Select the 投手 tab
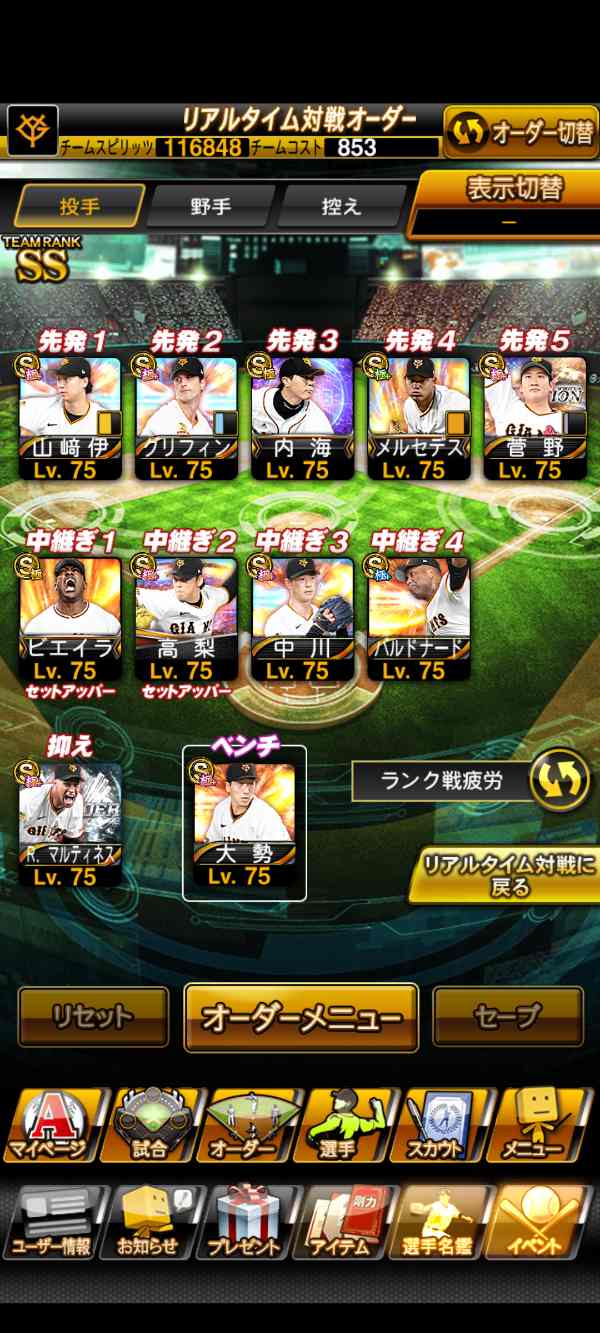The width and height of the screenshot is (600, 1333). (81, 207)
